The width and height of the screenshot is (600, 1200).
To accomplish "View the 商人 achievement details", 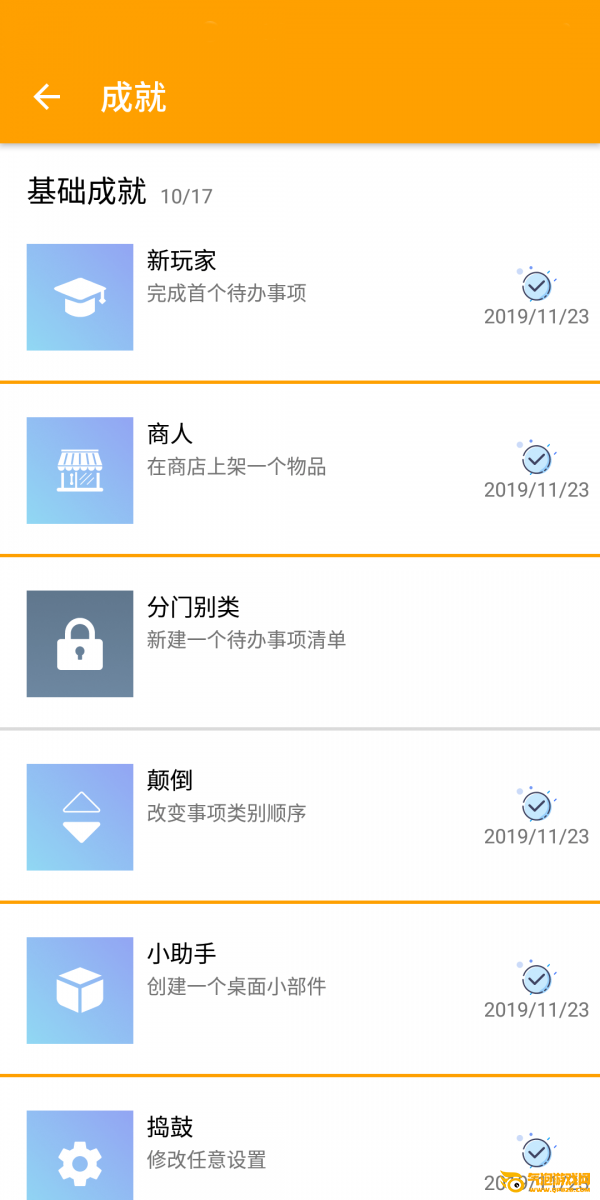I will 300,470.
